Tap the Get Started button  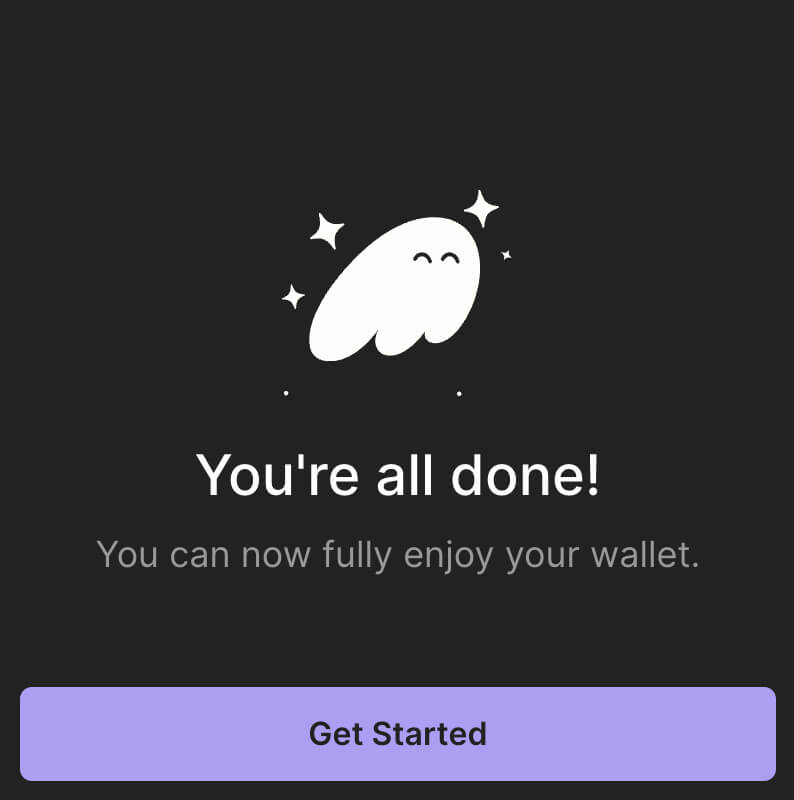[x=397, y=733]
